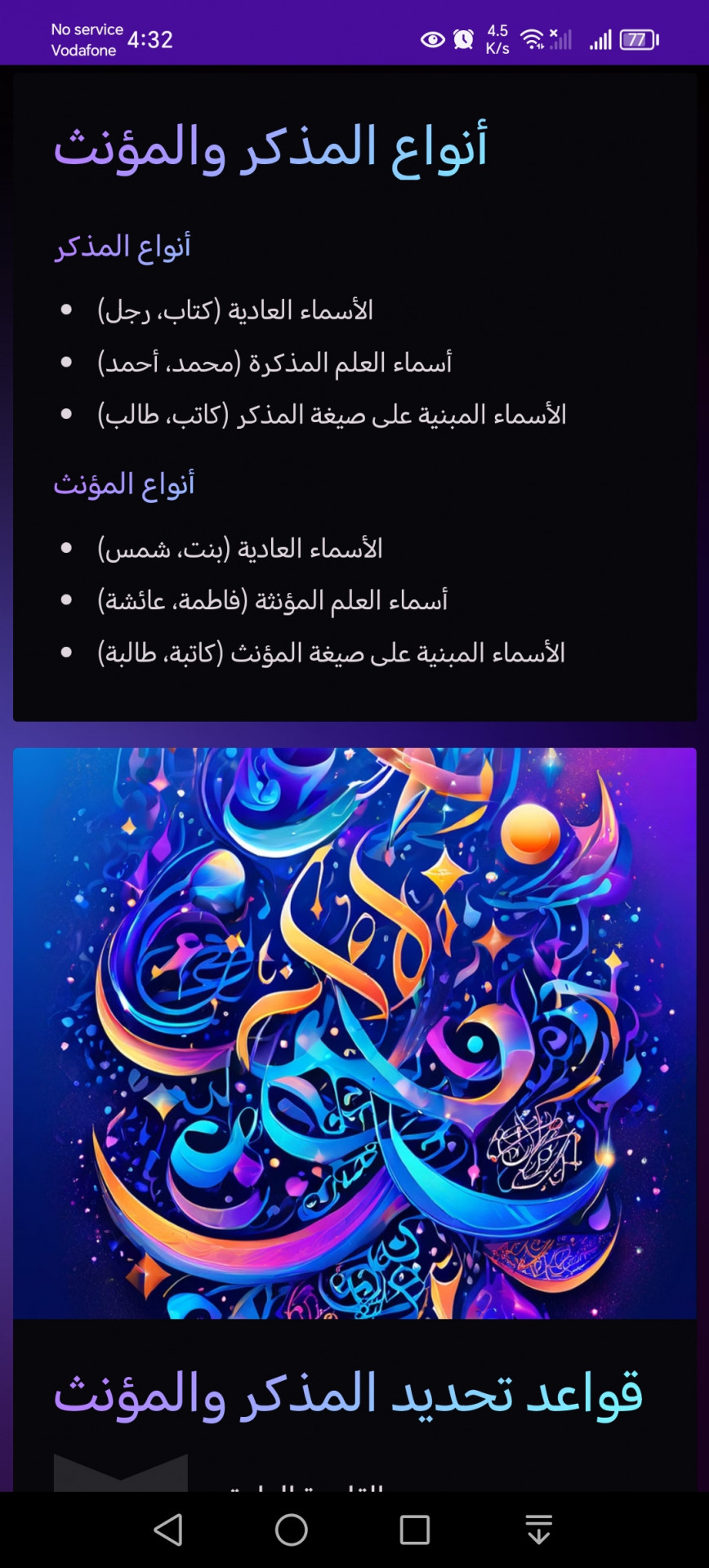This screenshot has height=1568, width=709.
Task: Go back with the navigation bar arrow
Action: point(168,1530)
